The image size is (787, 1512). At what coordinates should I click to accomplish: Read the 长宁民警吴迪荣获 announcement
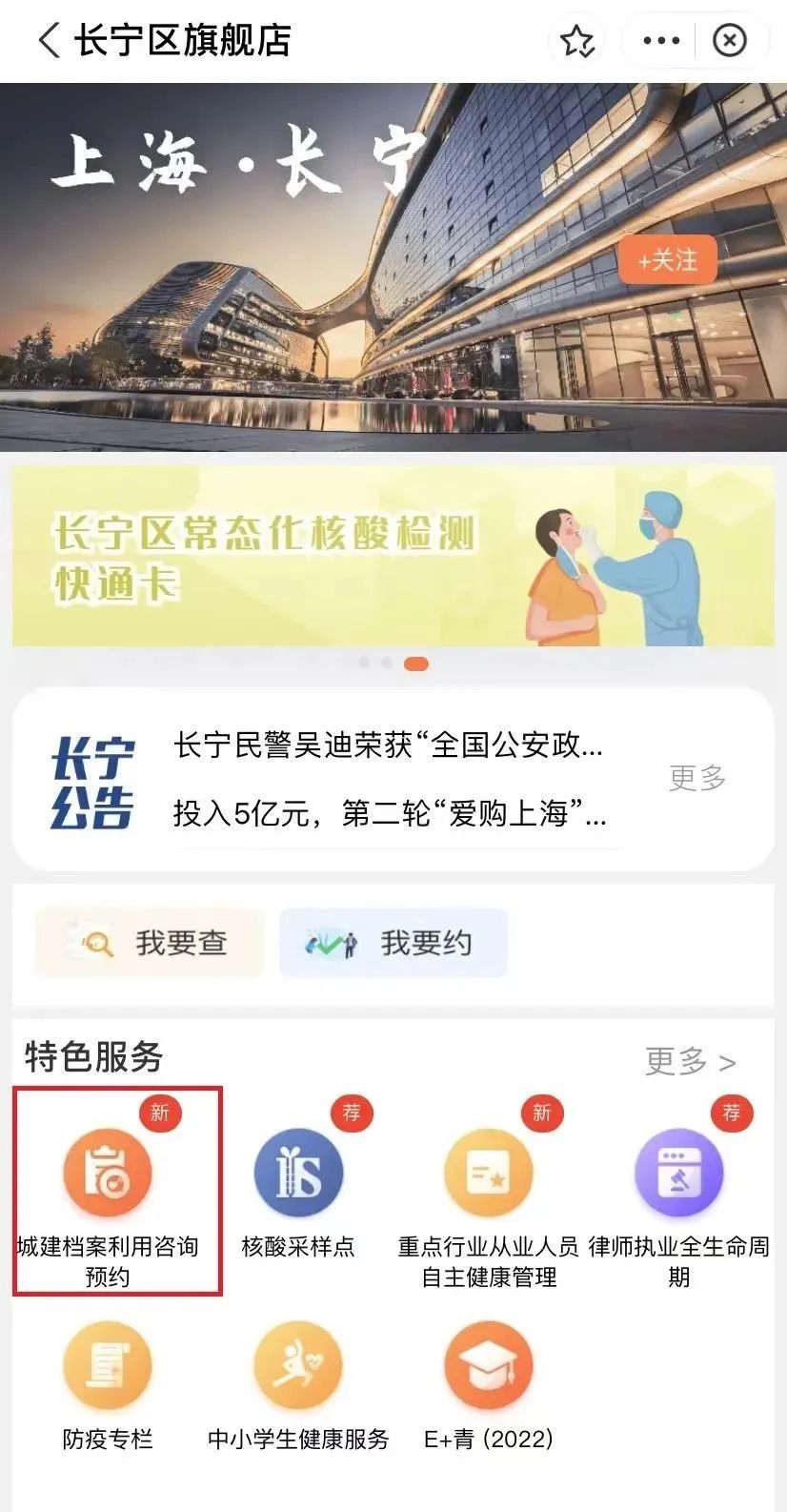[x=388, y=745]
